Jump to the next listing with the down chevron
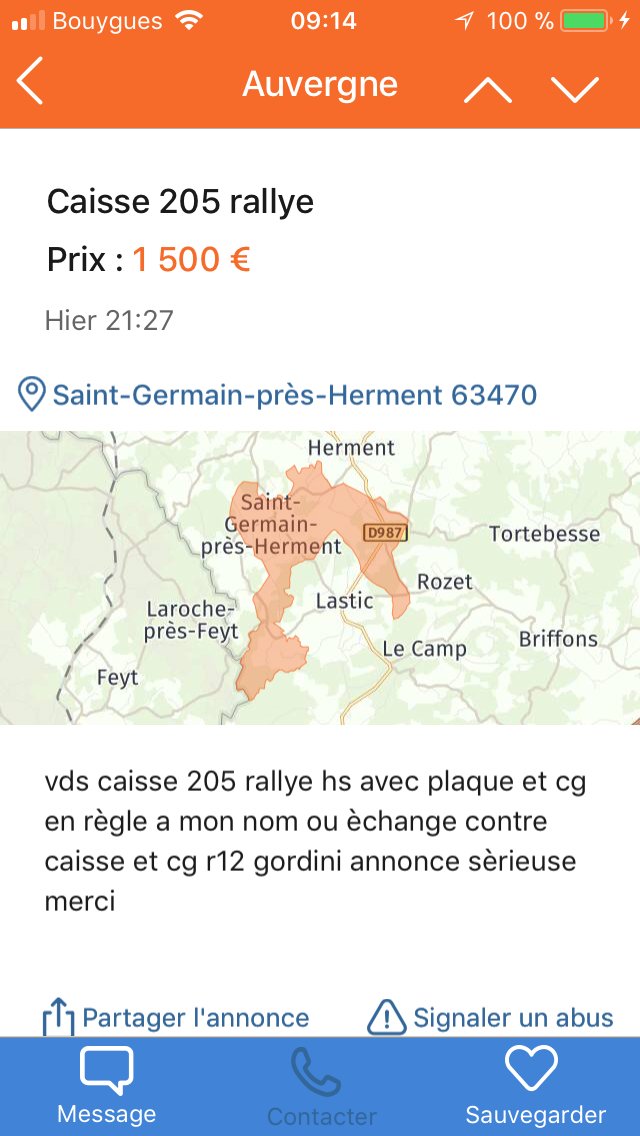Viewport: 640px width, 1136px height. coord(575,90)
